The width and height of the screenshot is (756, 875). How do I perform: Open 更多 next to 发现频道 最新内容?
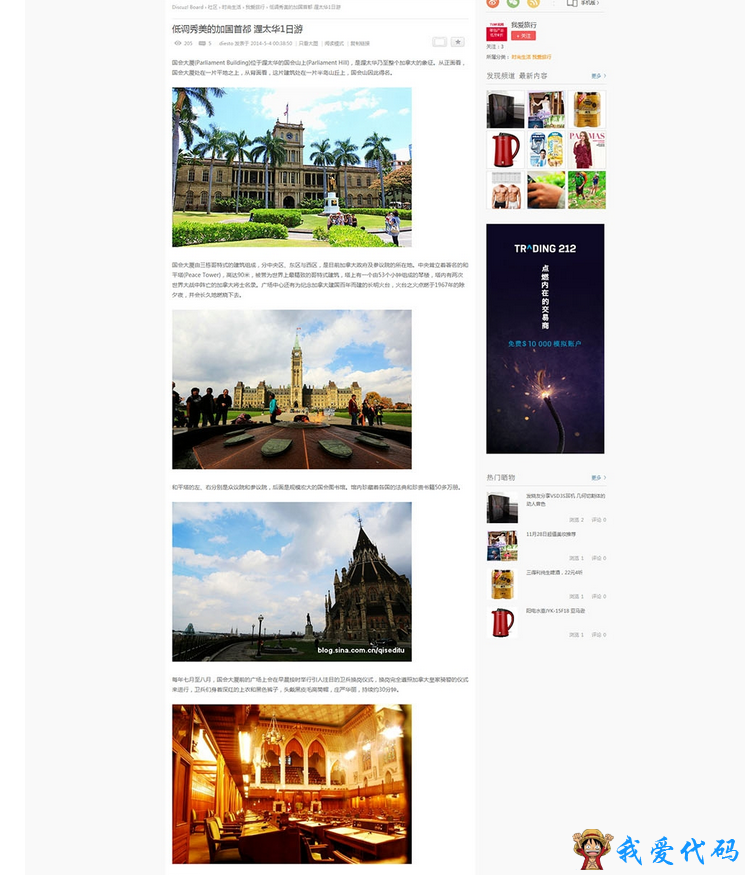coord(597,75)
